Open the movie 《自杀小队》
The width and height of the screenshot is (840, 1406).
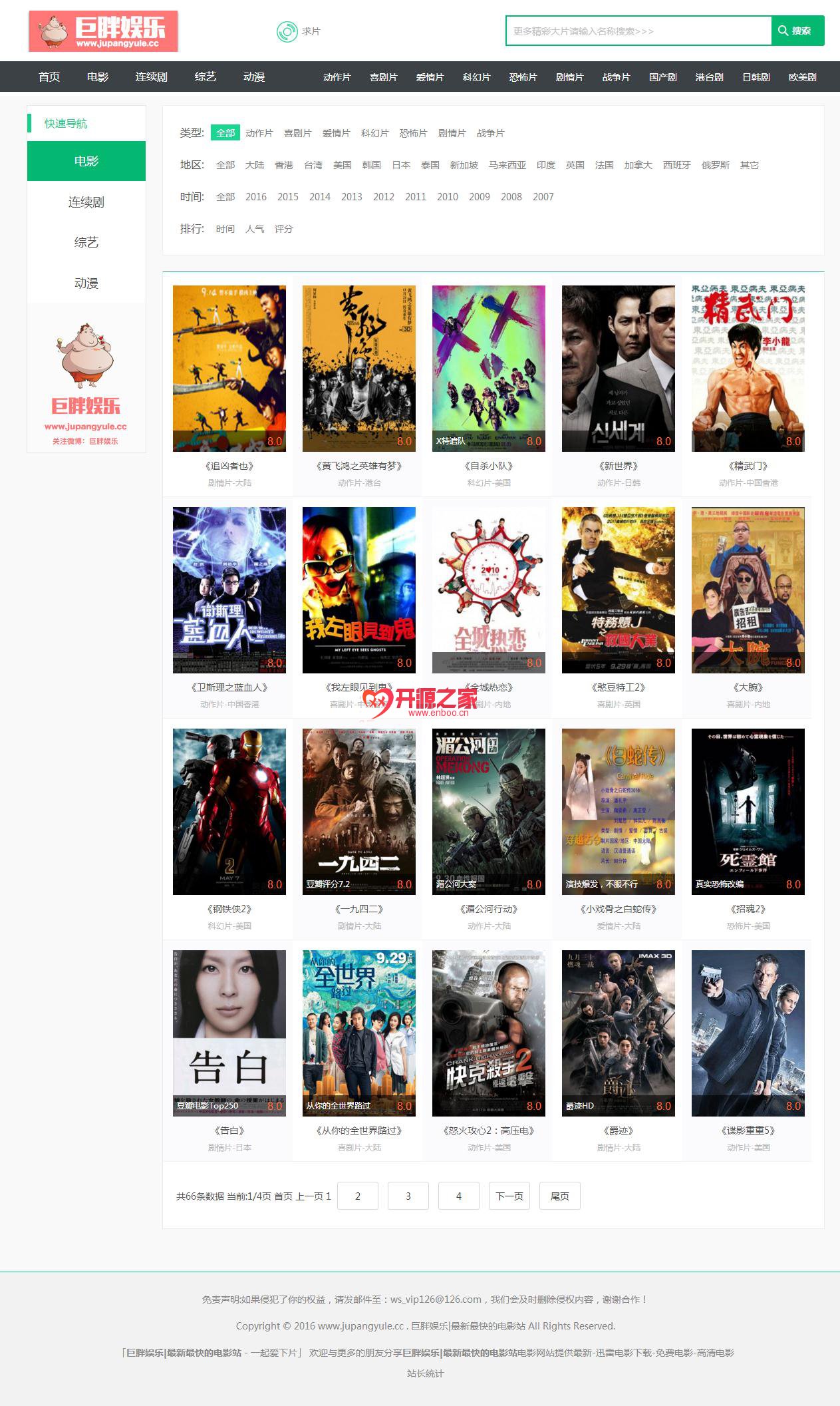point(488,369)
